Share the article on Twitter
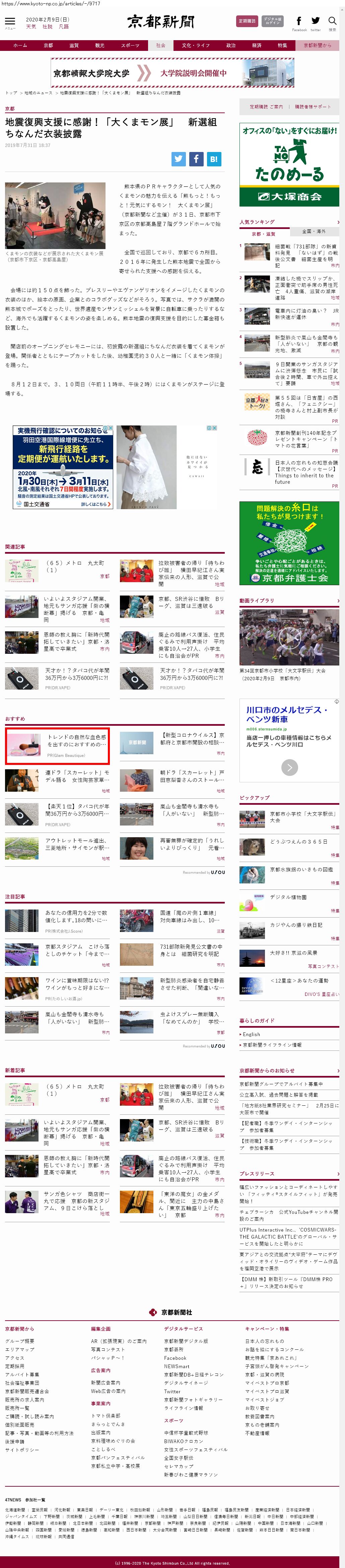The width and height of the screenshot is (345, 1568). (178, 159)
